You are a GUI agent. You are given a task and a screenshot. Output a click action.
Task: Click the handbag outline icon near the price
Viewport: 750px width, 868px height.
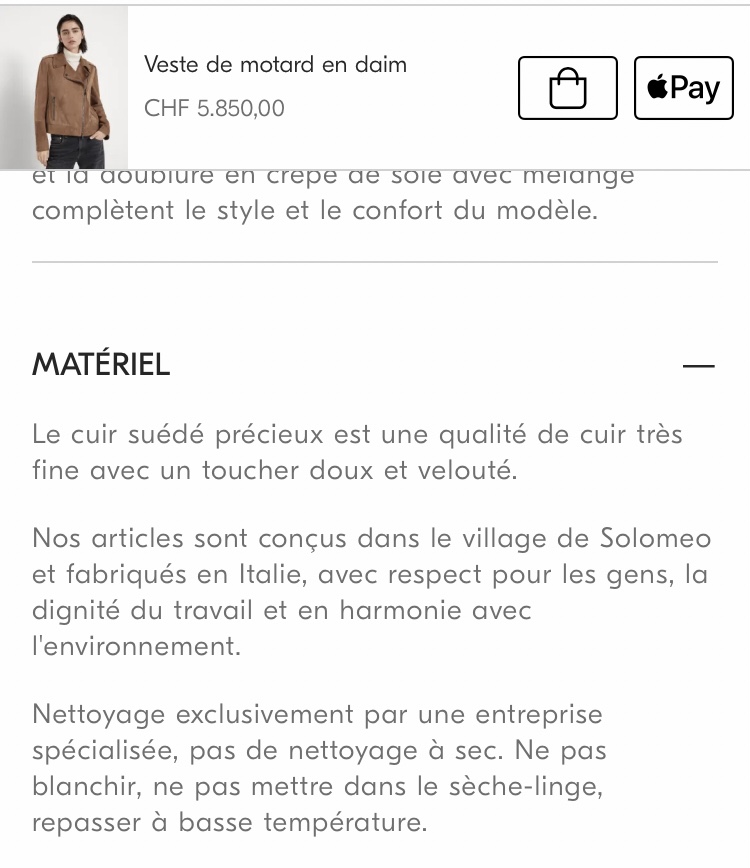567,88
